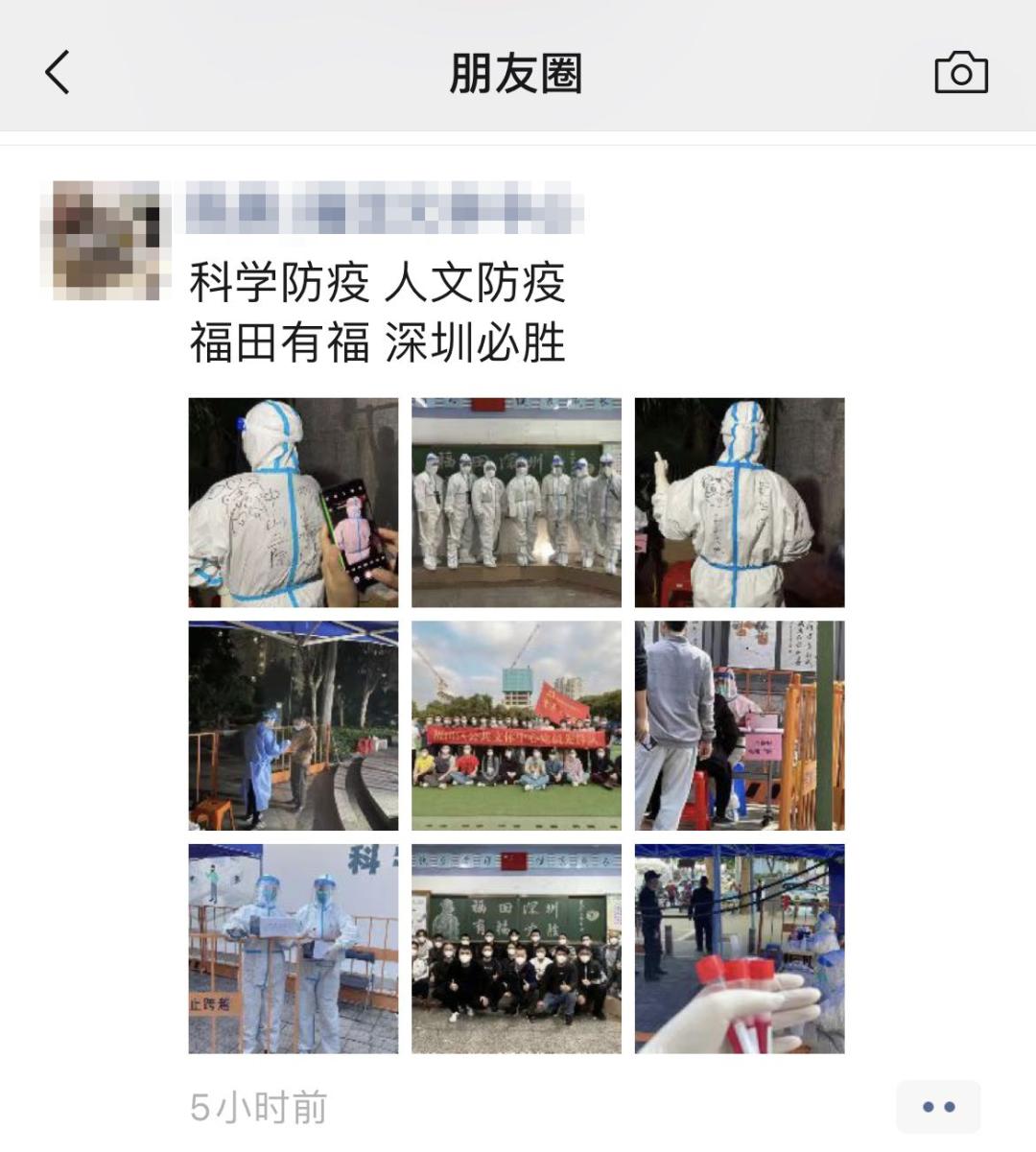View the photo of the man in grey tracksuit

pos(740,725)
